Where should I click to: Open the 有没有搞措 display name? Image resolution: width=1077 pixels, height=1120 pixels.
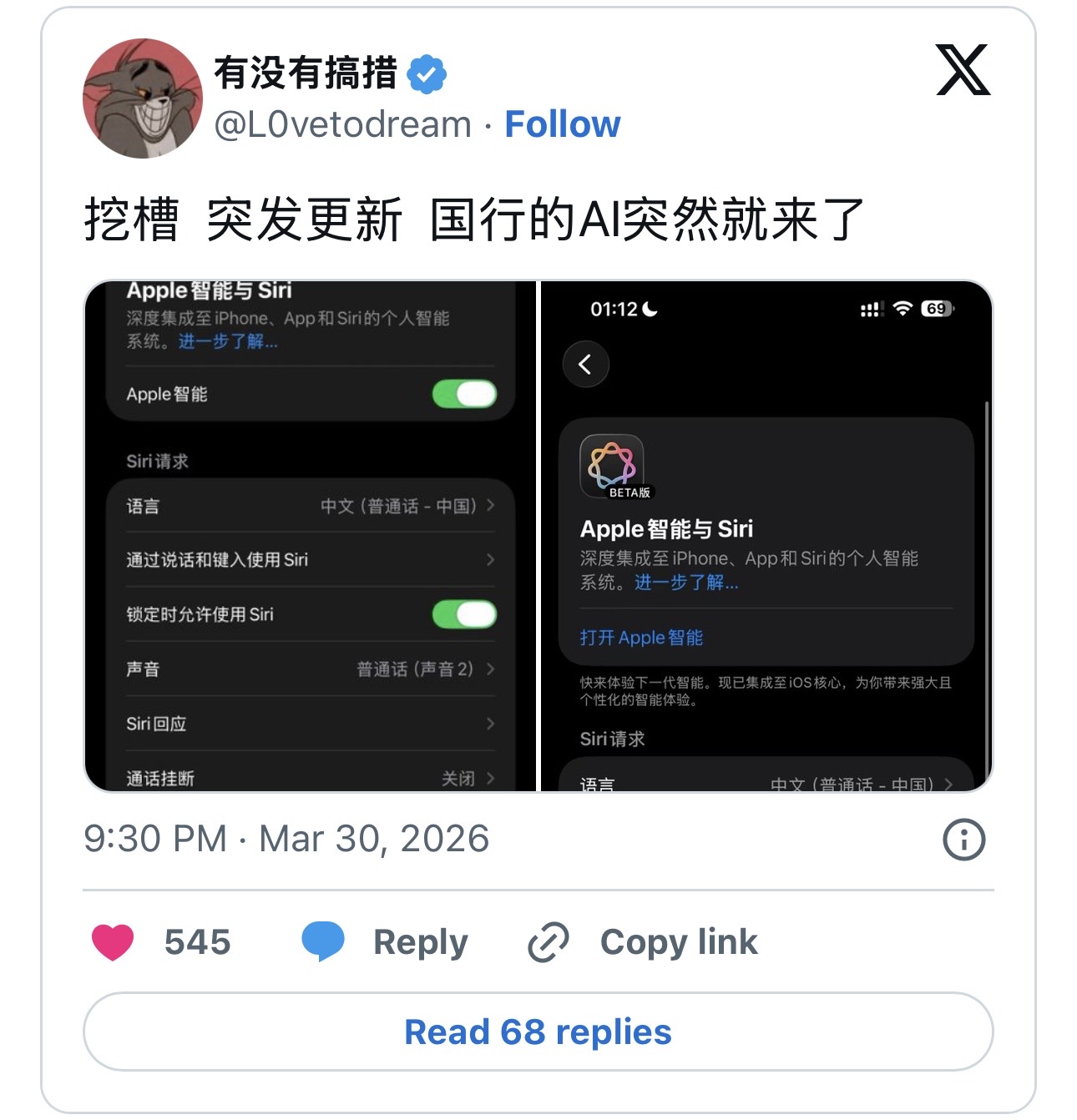pyautogui.click(x=306, y=73)
